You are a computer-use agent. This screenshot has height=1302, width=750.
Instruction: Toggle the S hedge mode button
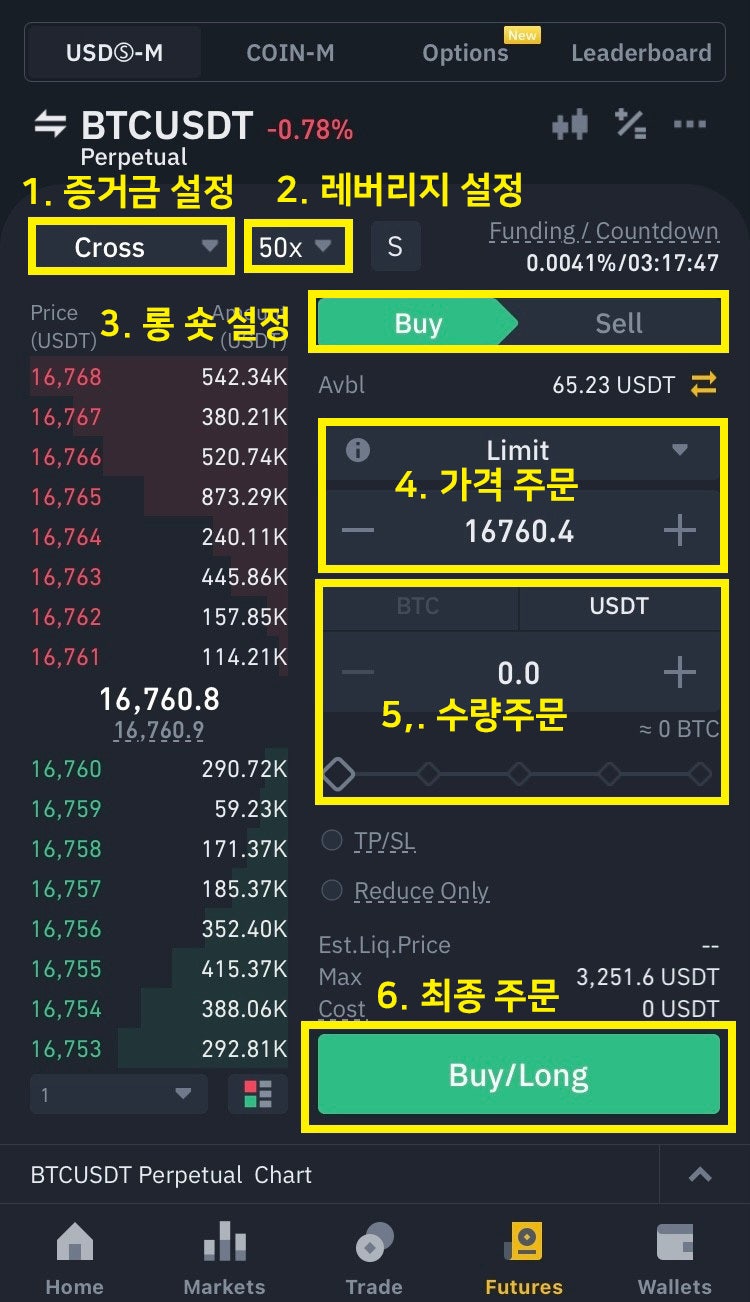(x=395, y=245)
